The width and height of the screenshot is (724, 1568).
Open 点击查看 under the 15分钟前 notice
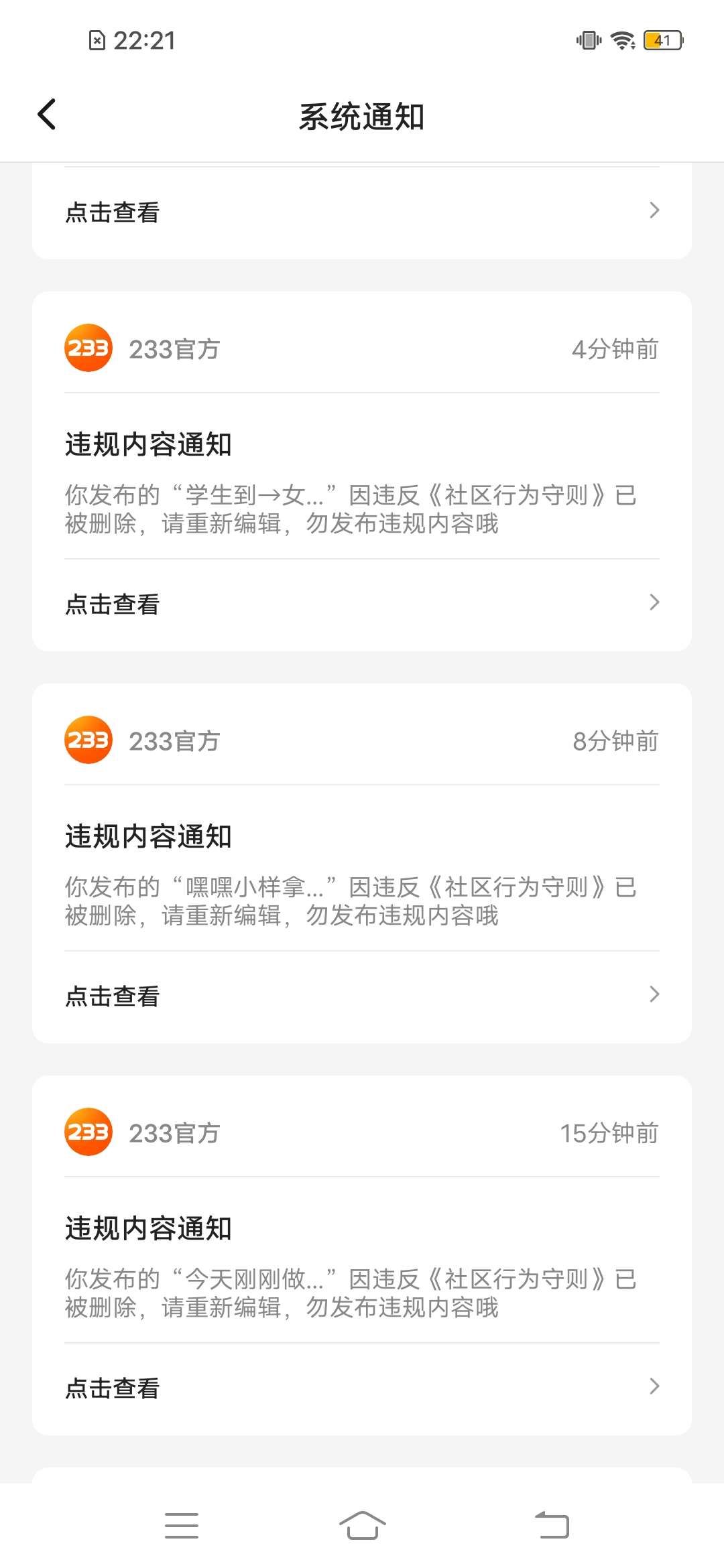point(362,1388)
